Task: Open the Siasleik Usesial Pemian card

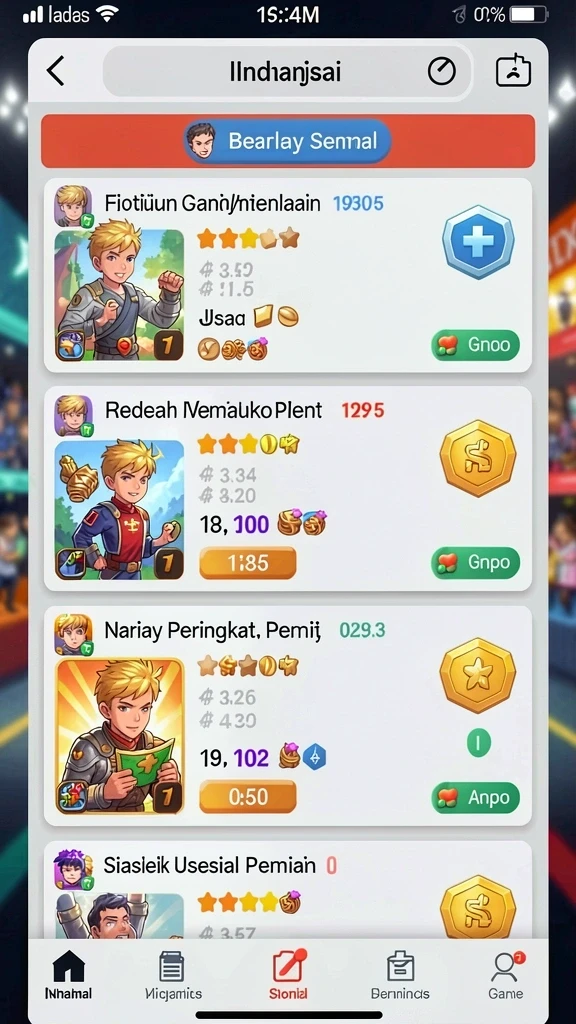Action: coord(287,889)
